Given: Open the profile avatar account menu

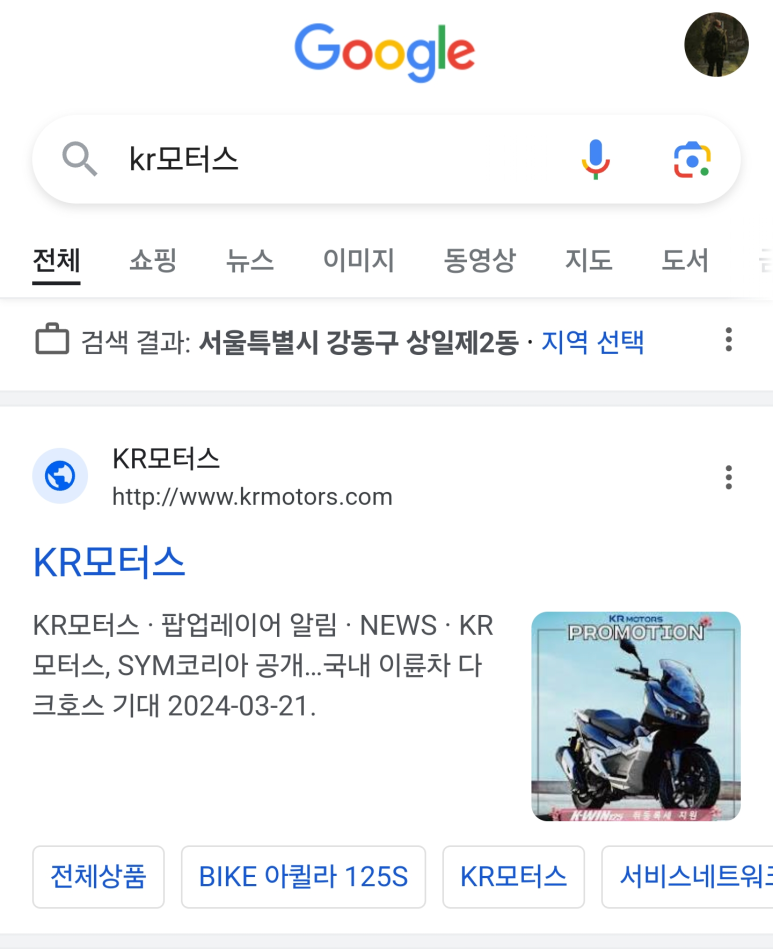Looking at the screenshot, I should 716,45.
